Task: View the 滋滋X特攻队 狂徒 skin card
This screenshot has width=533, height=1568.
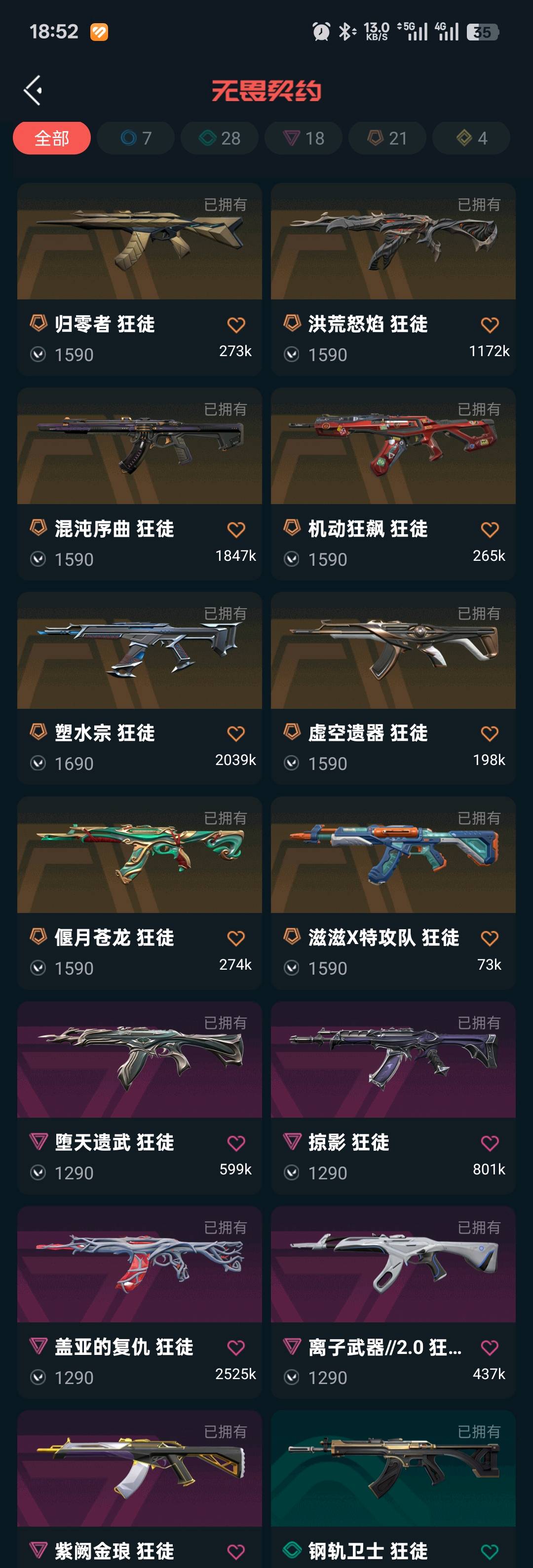Action: coord(393,893)
